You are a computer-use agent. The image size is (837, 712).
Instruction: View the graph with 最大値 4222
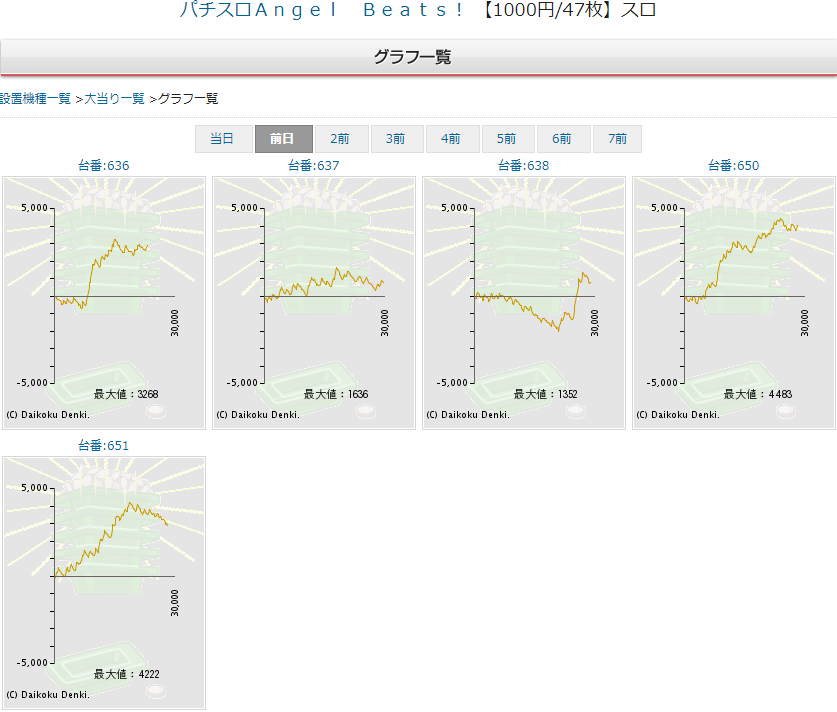point(104,583)
